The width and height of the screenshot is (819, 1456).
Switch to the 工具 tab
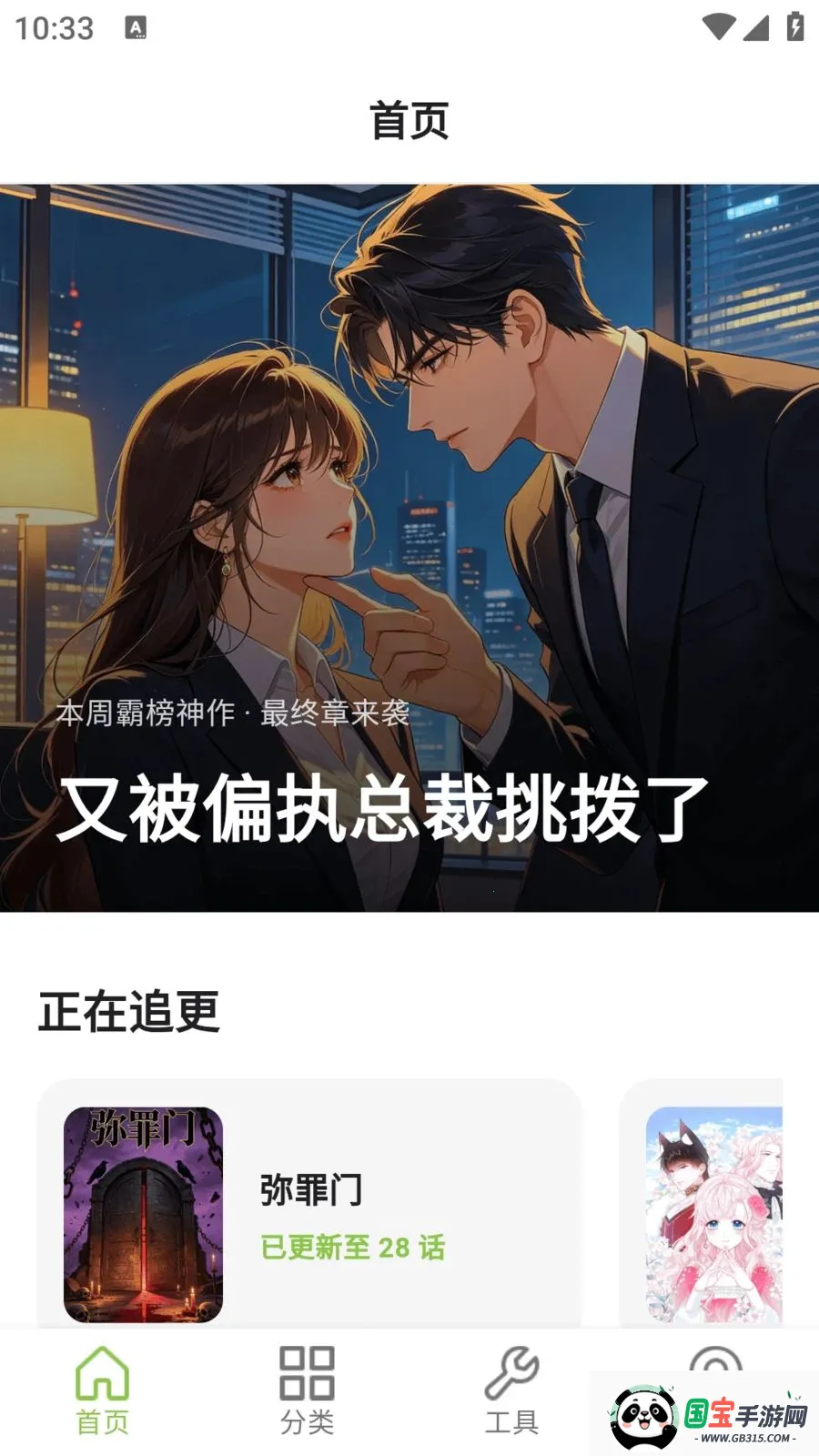click(510, 1392)
